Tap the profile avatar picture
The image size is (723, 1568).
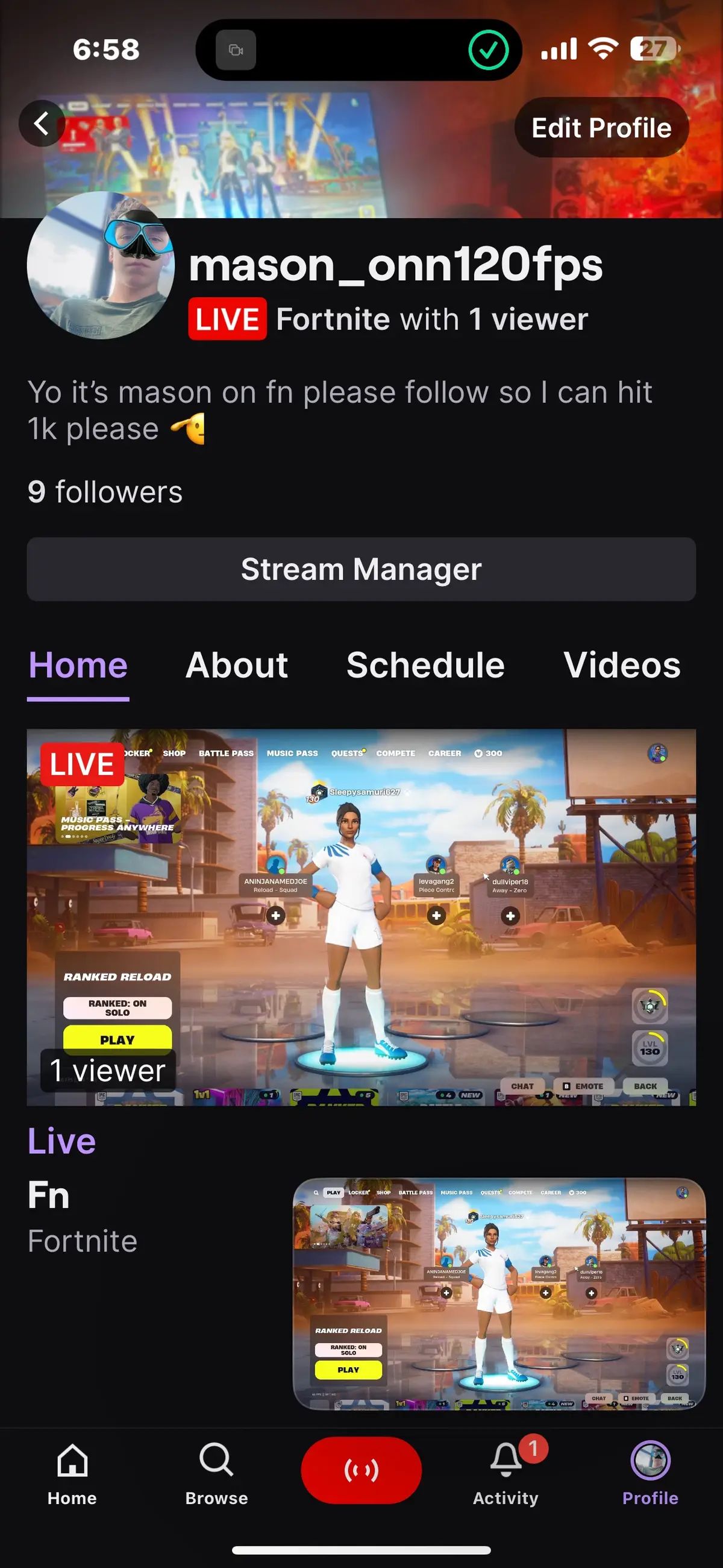[x=101, y=266]
